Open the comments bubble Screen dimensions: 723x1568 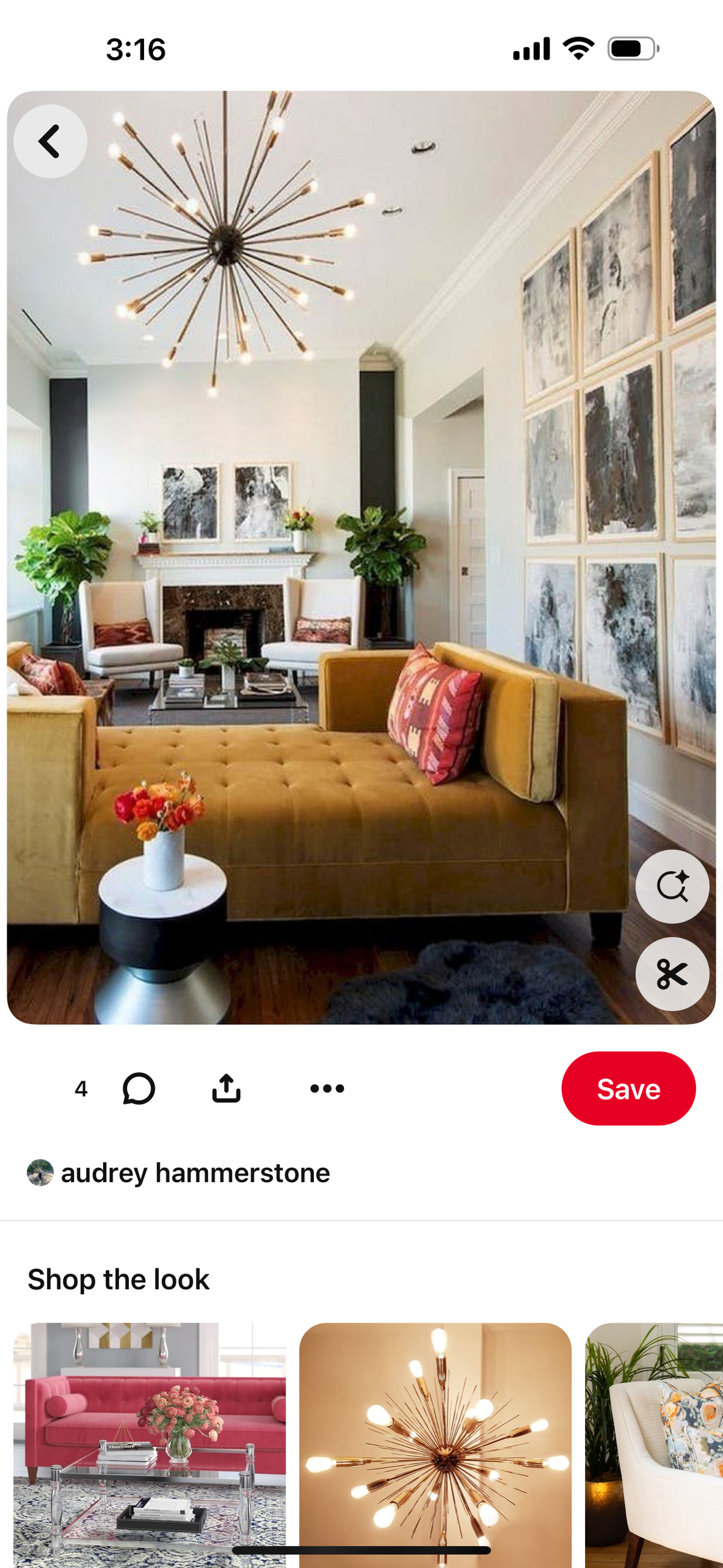tap(139, 1088)
